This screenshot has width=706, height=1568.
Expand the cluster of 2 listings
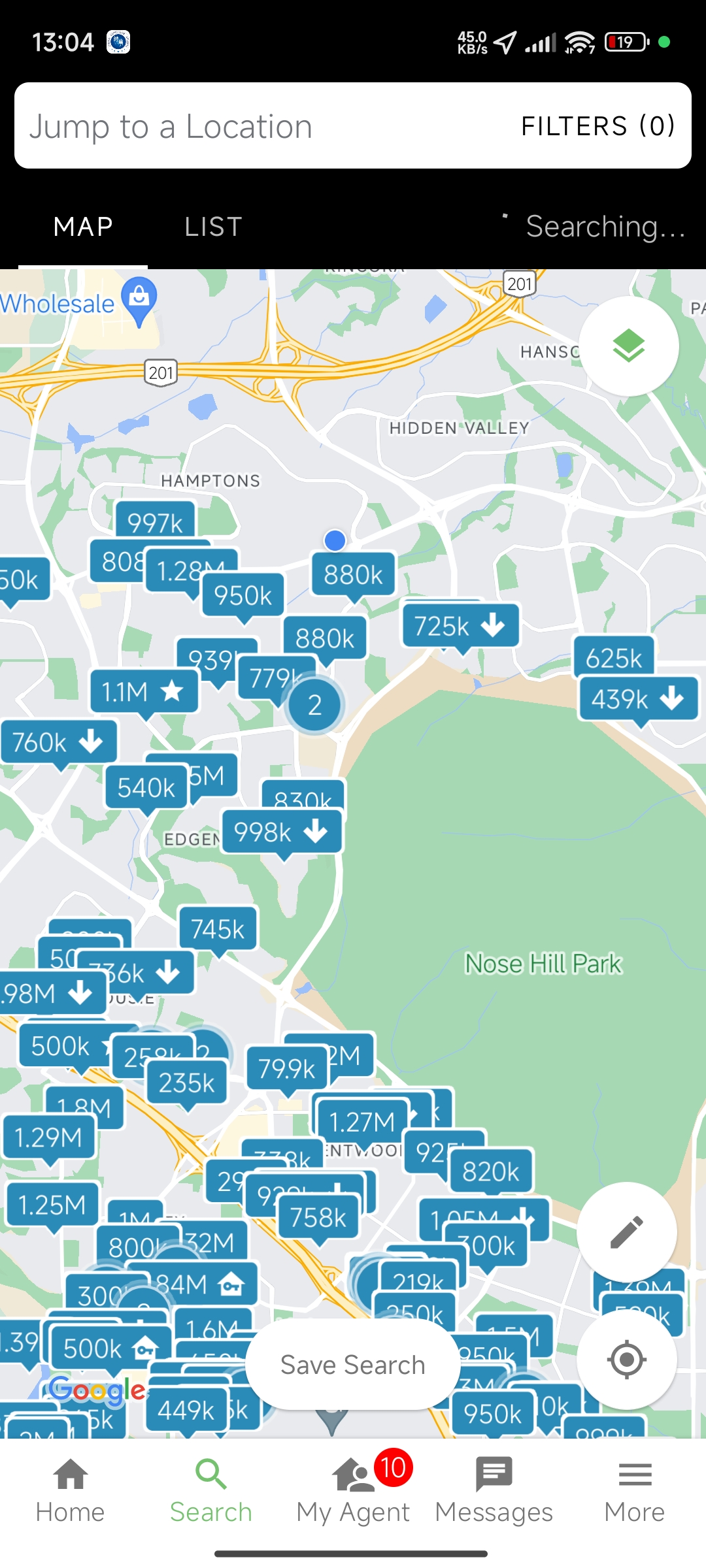click(314, 705)
